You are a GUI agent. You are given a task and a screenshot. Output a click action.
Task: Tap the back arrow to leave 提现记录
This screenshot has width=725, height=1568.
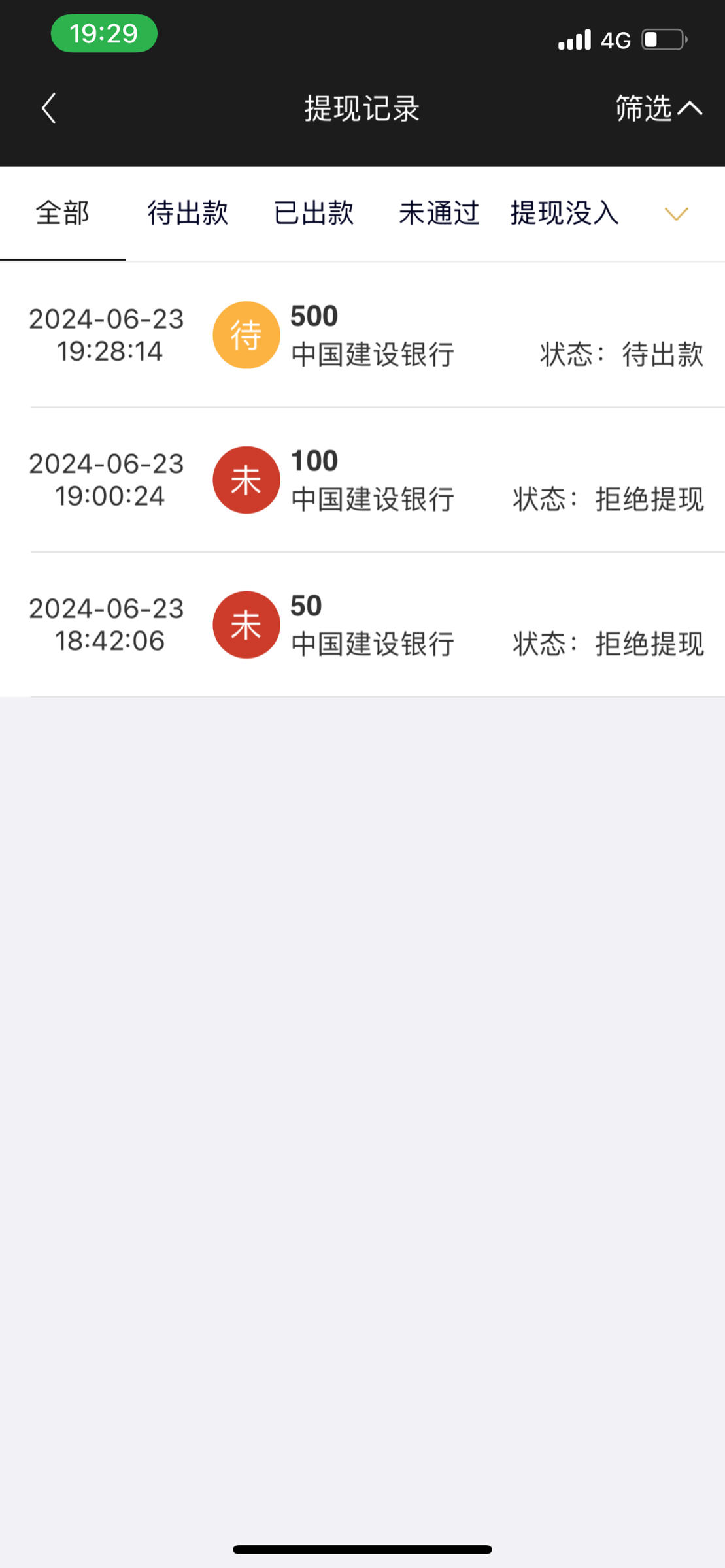tap(48, 108)
